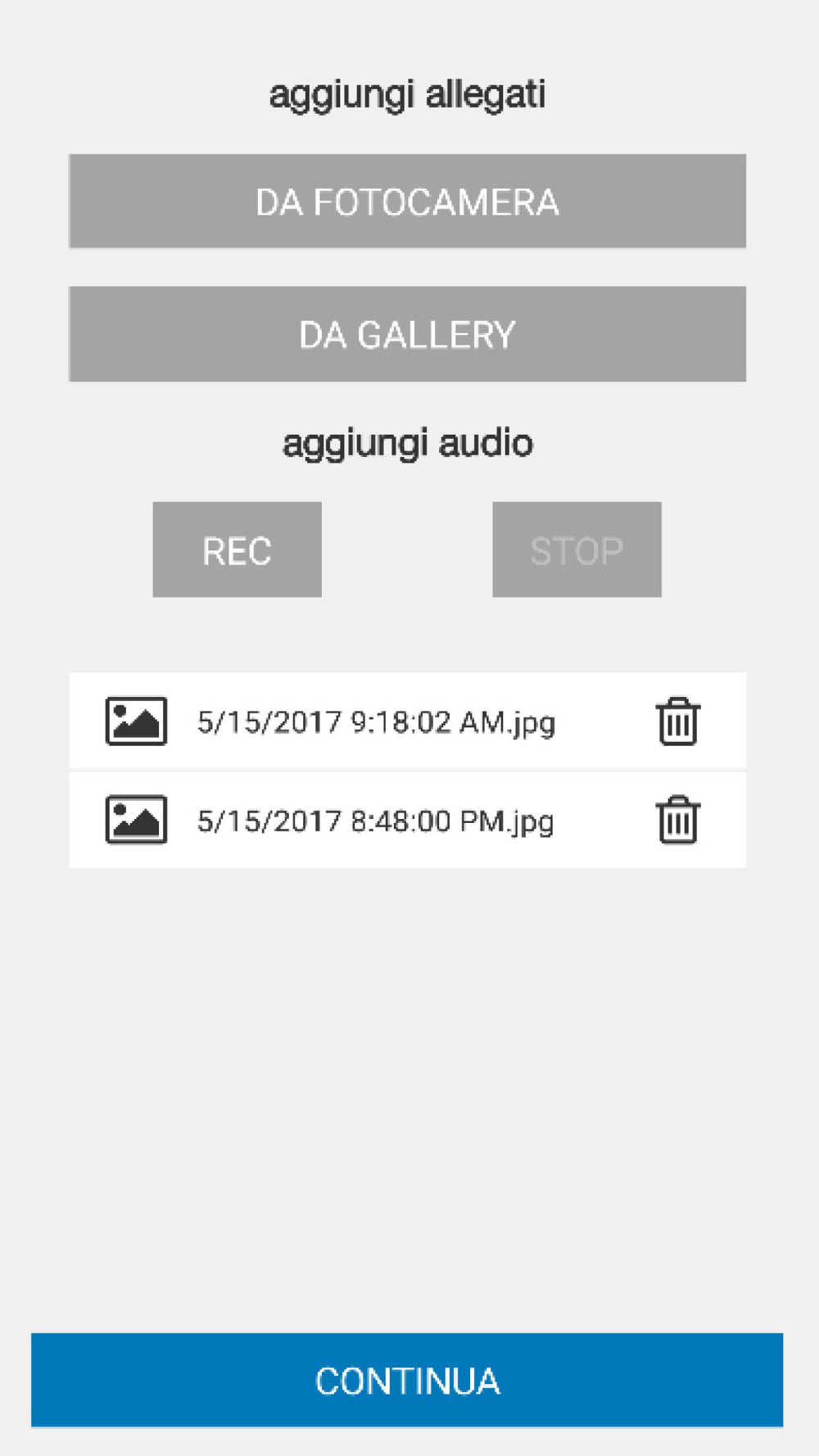
Task: Start audio recording with REC
Action: click(237, 549)
